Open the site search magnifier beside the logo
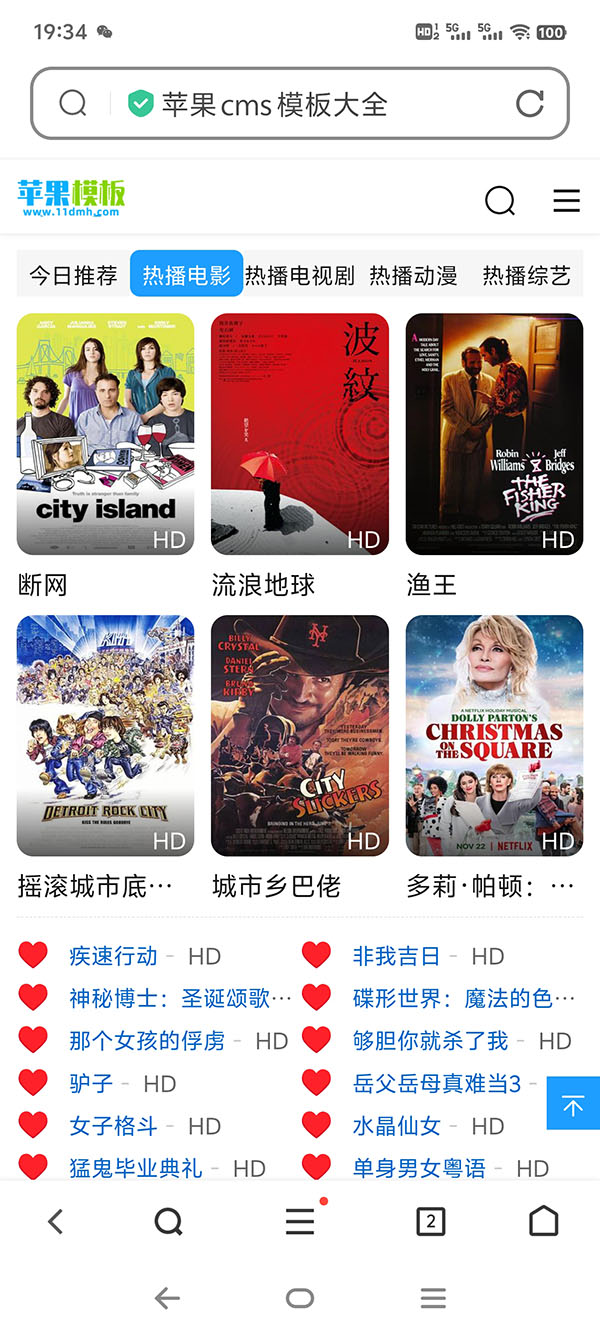 [x=500, y=201]
